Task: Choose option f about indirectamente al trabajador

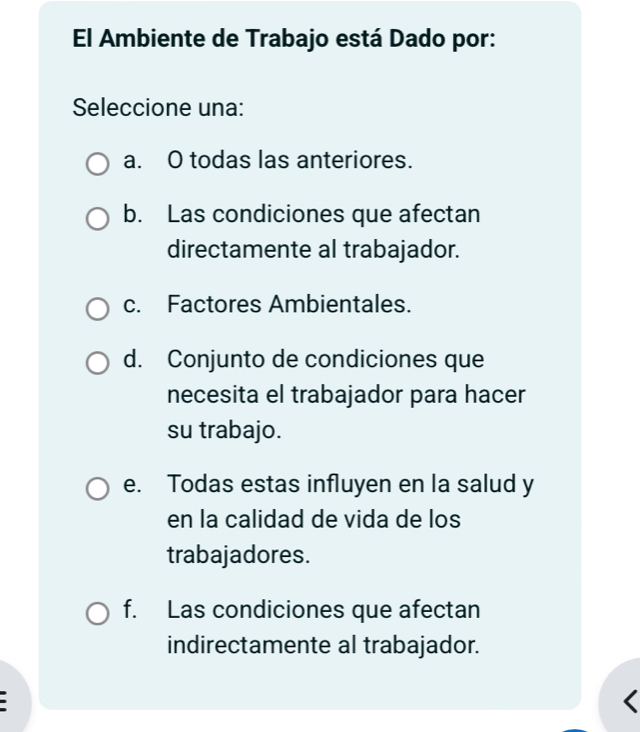Action: (x=97, y=613)
